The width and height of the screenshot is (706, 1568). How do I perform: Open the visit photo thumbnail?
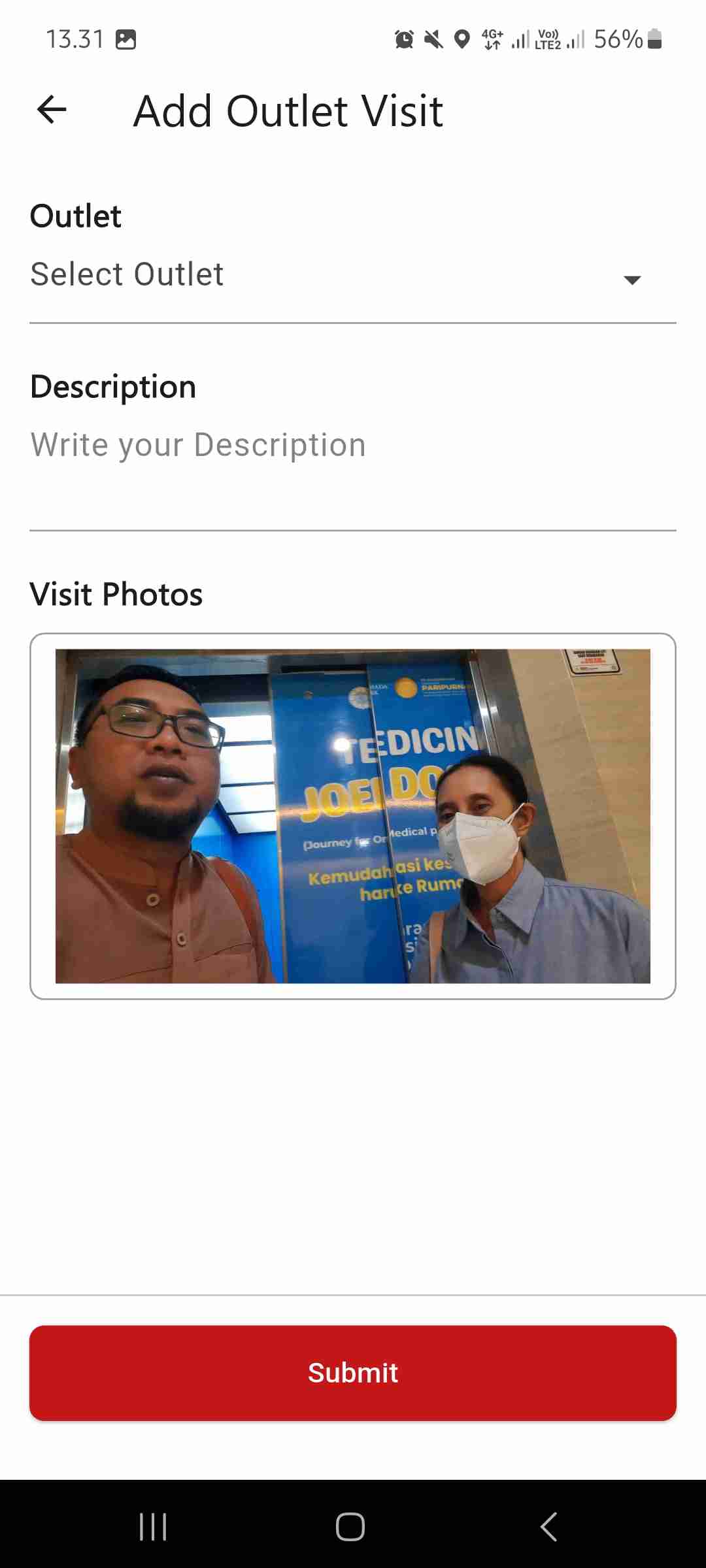pyautogui.click(x=353, y=816)
